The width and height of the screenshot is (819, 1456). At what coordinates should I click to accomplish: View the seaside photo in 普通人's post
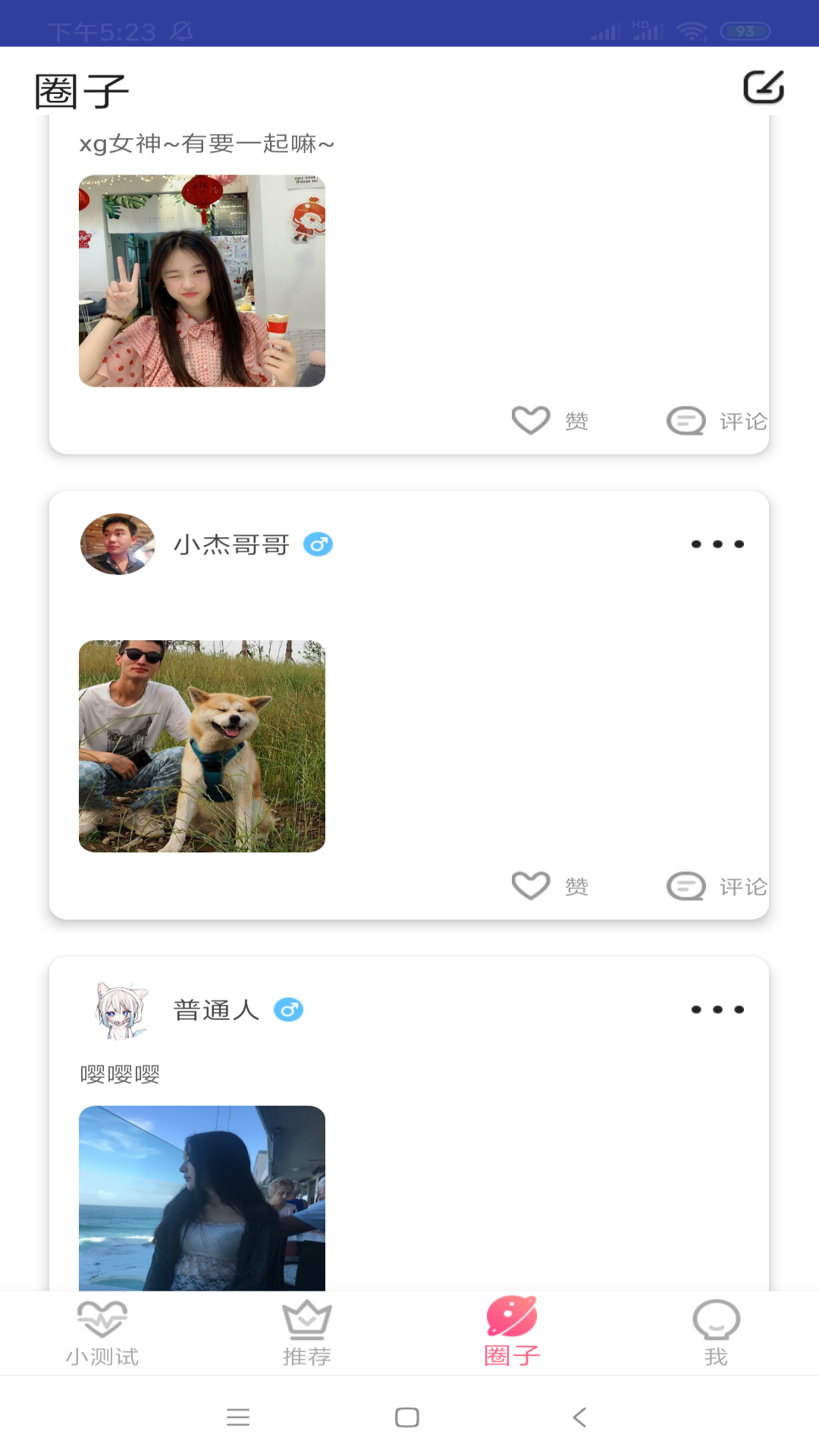(202, 1198)
